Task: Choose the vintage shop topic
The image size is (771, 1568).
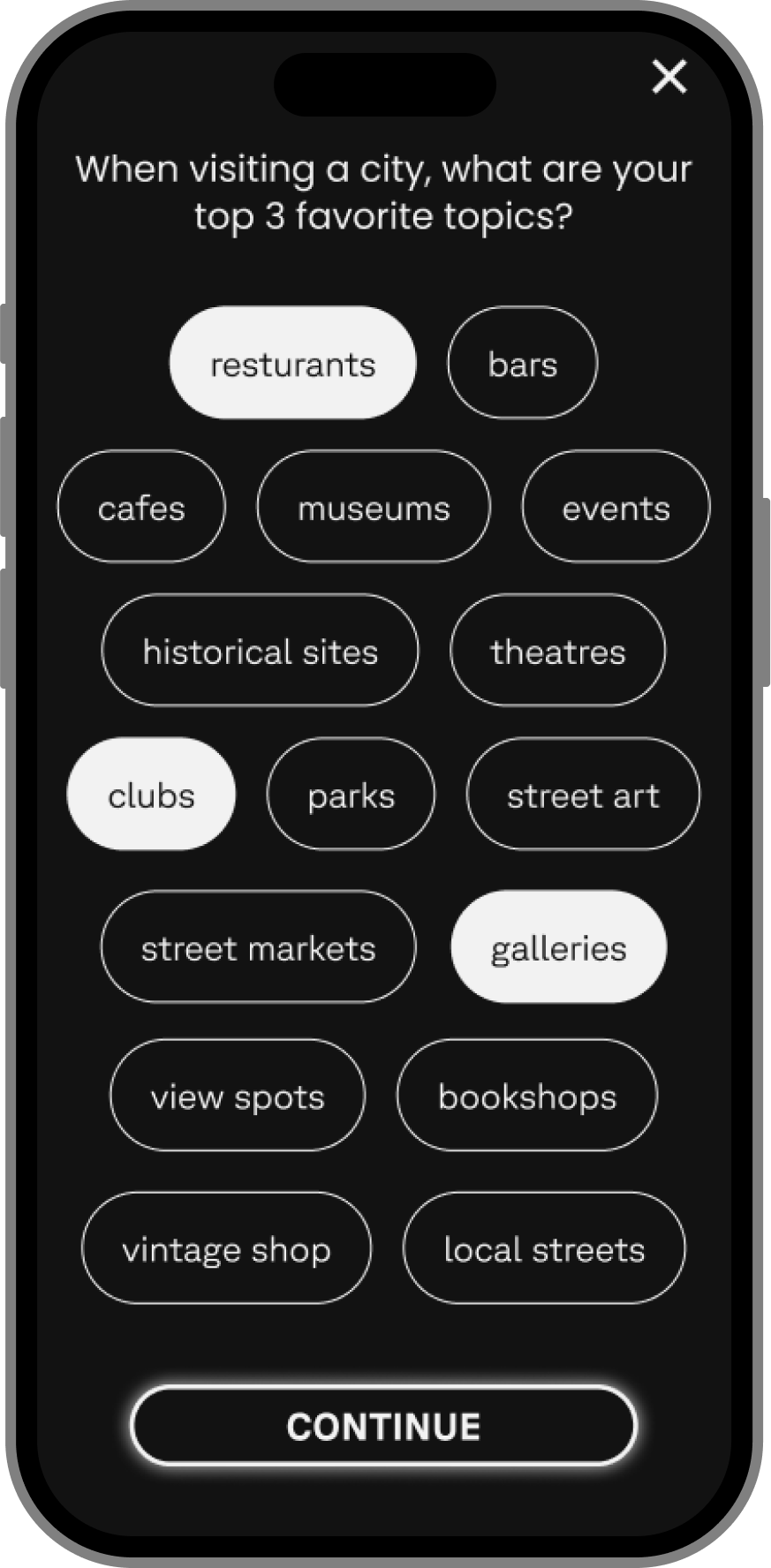Action: coord(227,1248)
